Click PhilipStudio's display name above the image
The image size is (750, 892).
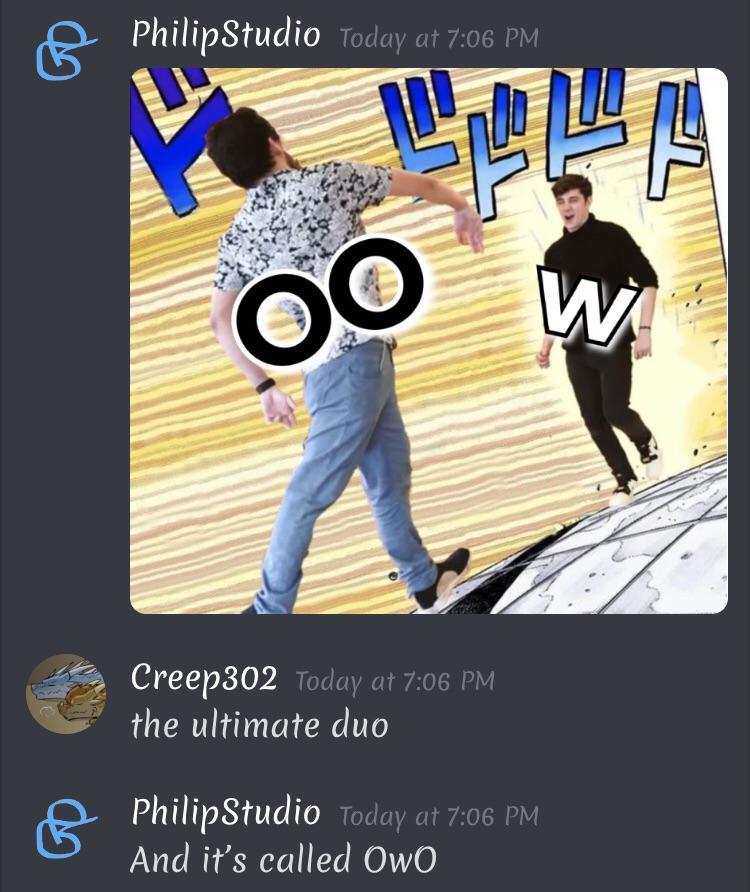(x=225, y=33)
